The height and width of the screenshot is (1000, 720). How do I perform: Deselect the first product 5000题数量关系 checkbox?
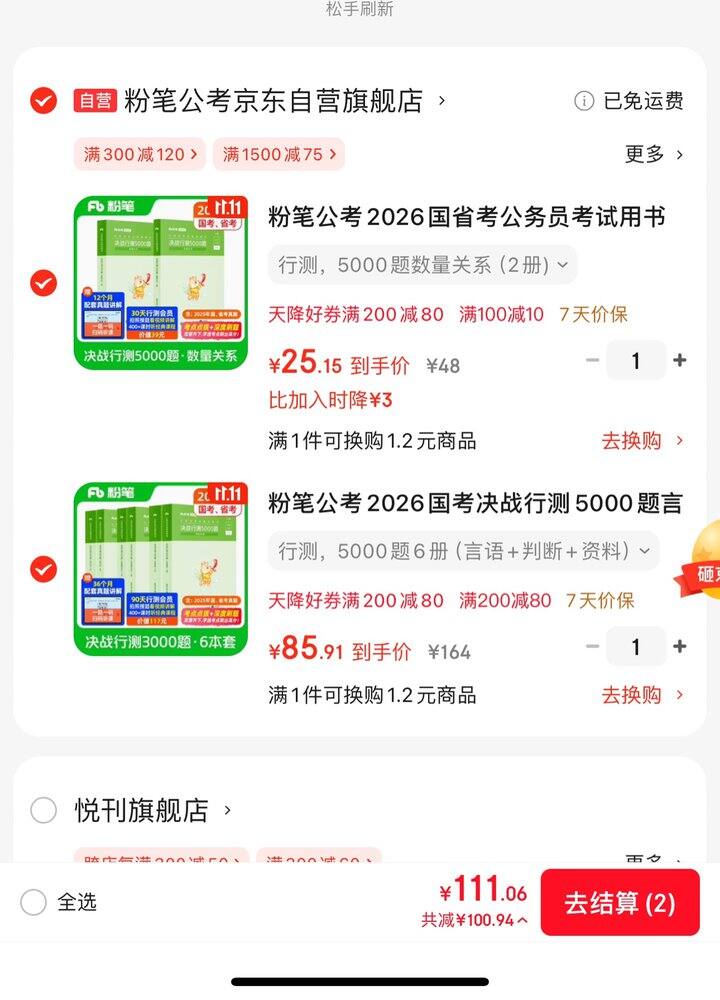(42, 284)
